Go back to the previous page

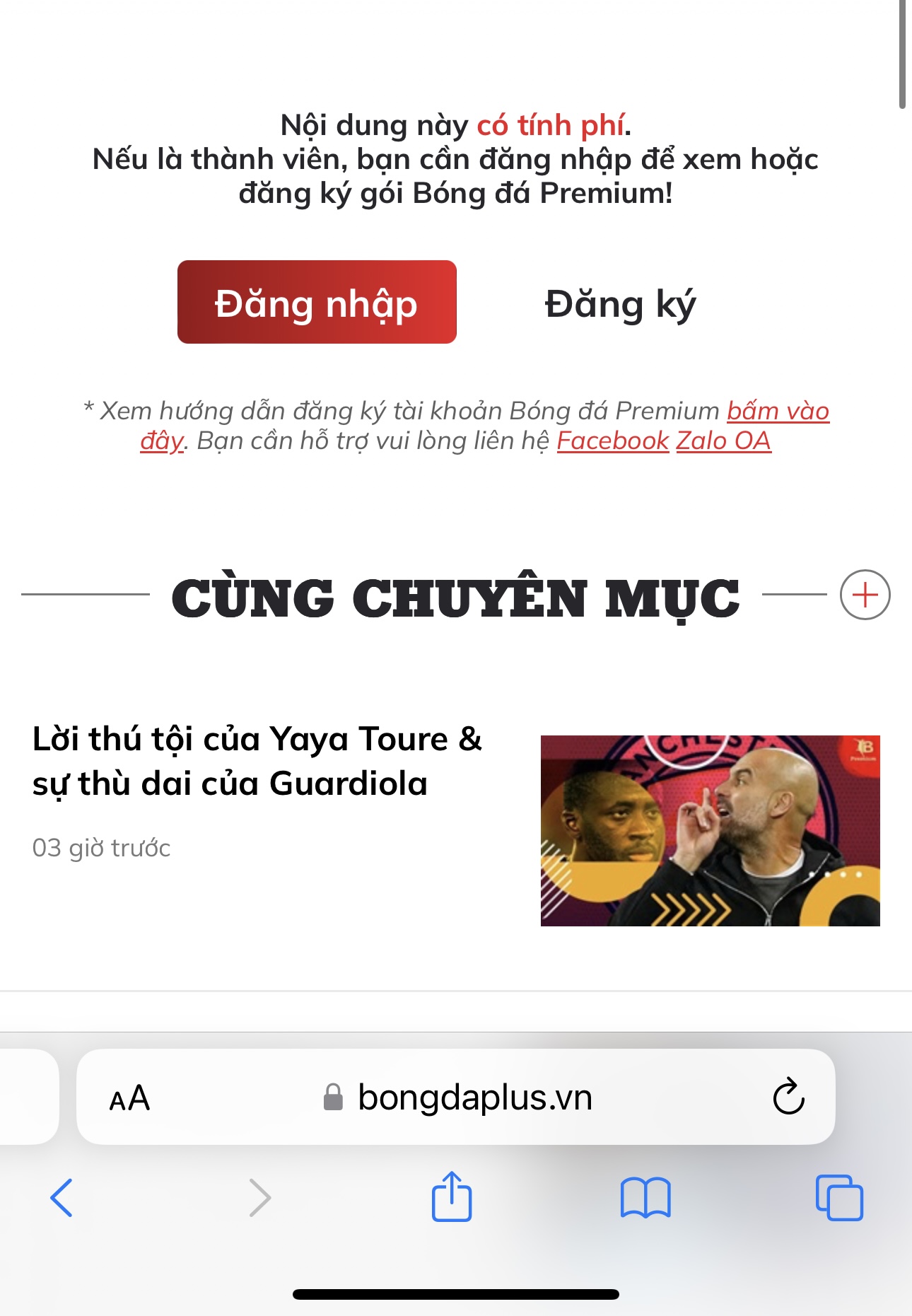click(x=62, y=1198)
